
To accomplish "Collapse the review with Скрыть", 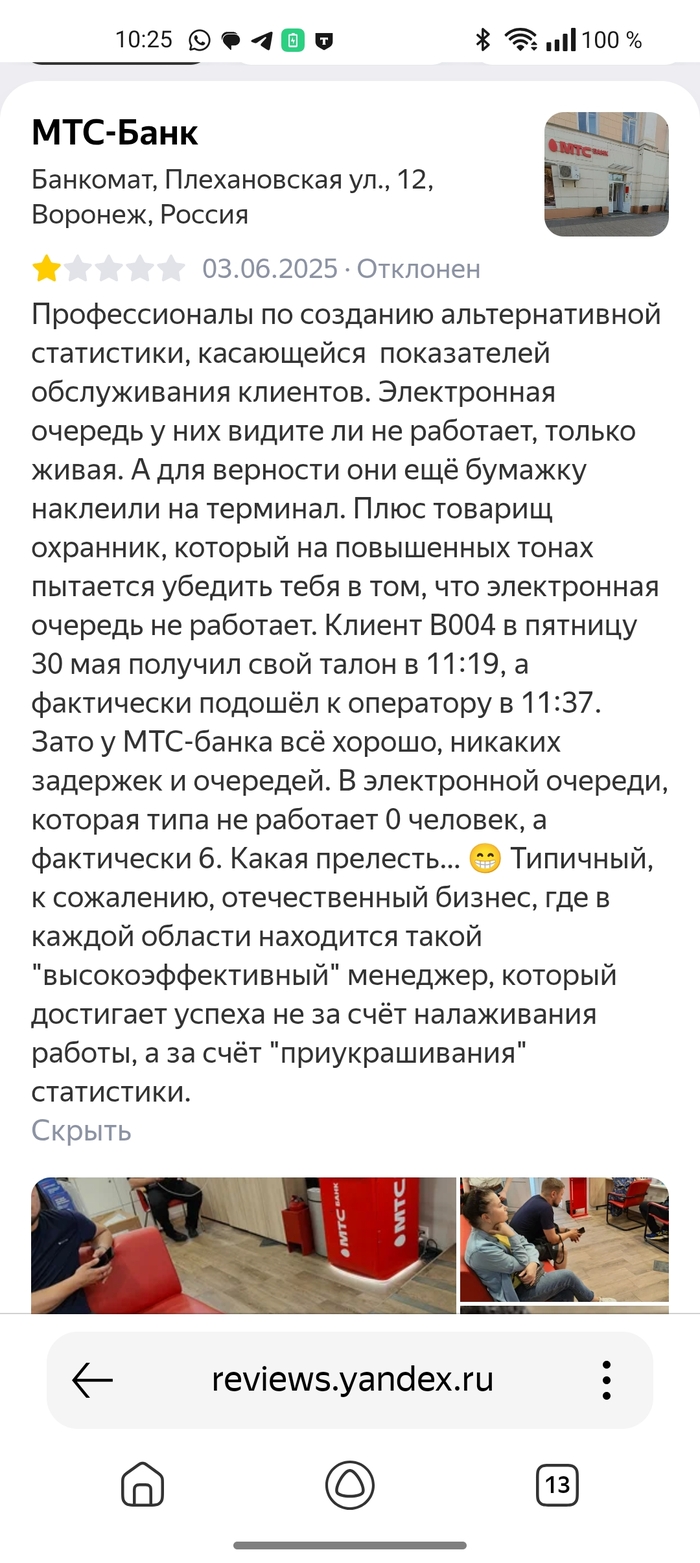I will pos(81,1130).
